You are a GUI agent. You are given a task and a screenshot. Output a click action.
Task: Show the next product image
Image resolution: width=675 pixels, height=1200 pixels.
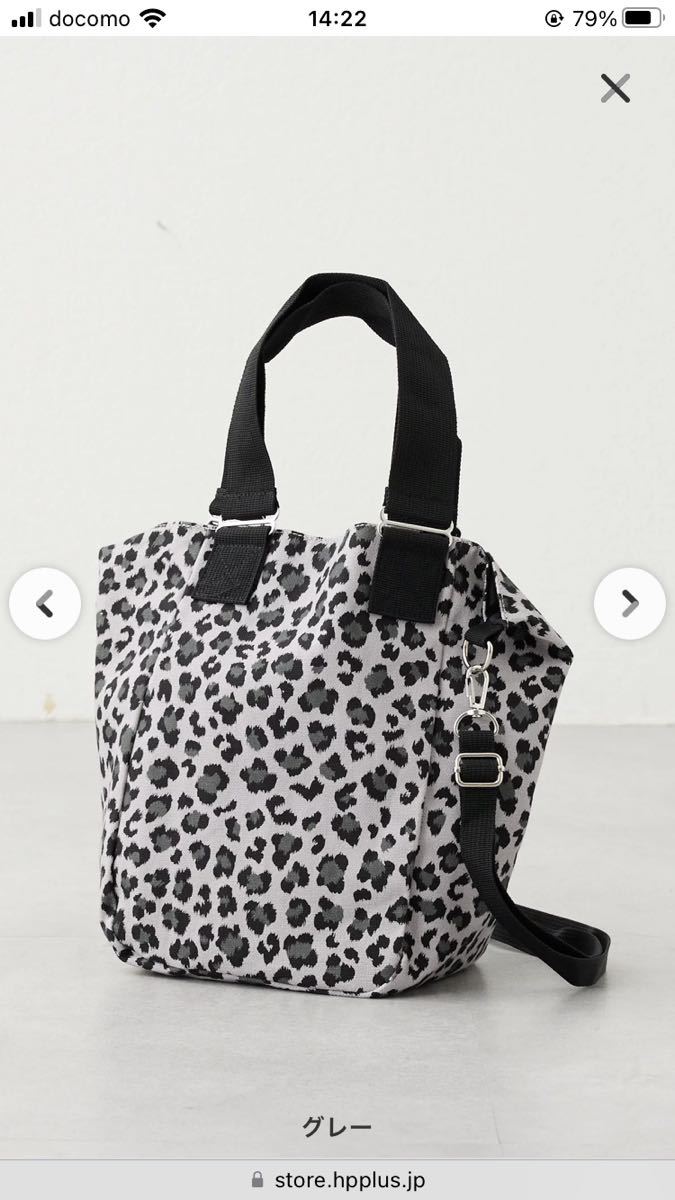pos(629,603)
